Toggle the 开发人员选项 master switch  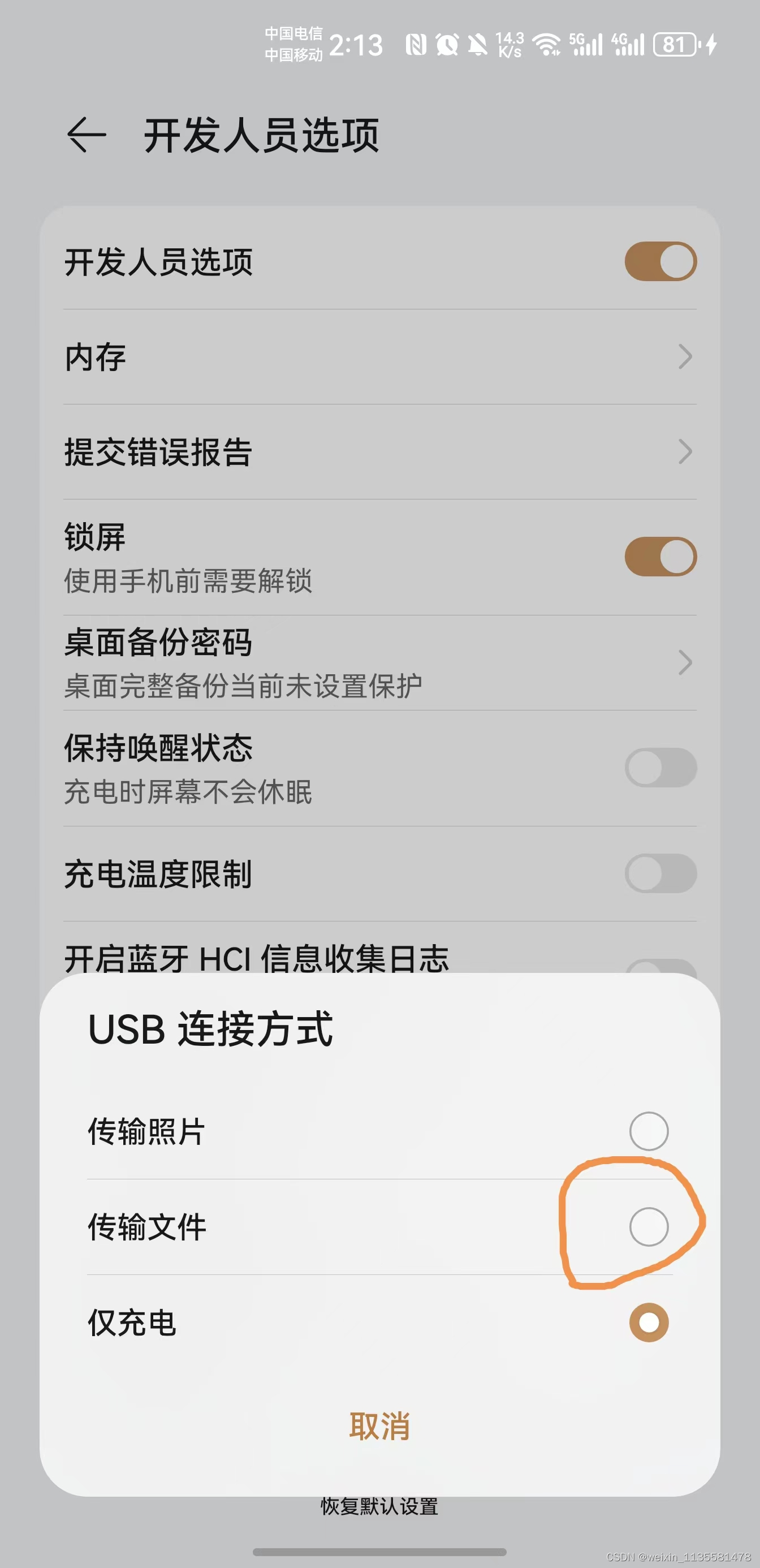661,261
